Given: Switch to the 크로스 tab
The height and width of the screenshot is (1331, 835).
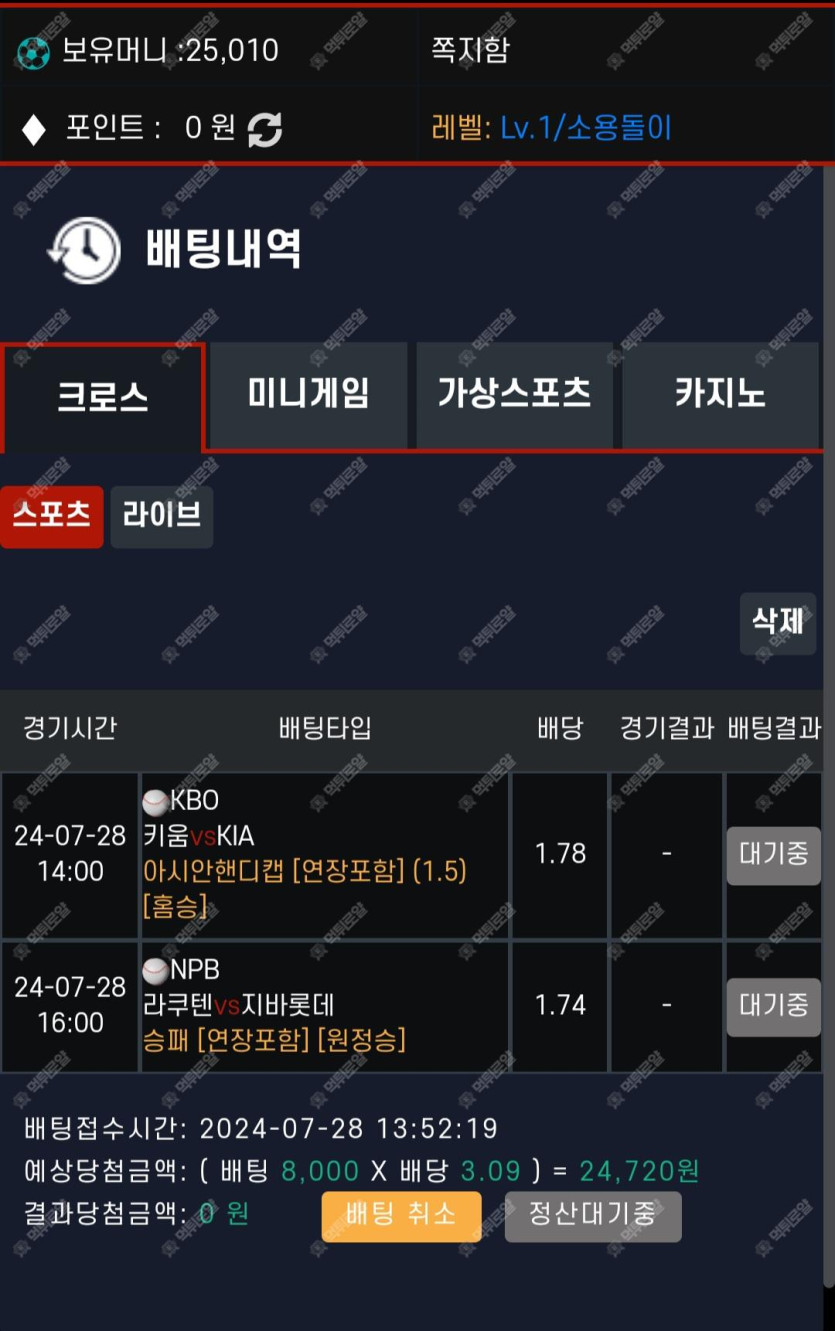Looking at the screenshot, I should point(103,397).
